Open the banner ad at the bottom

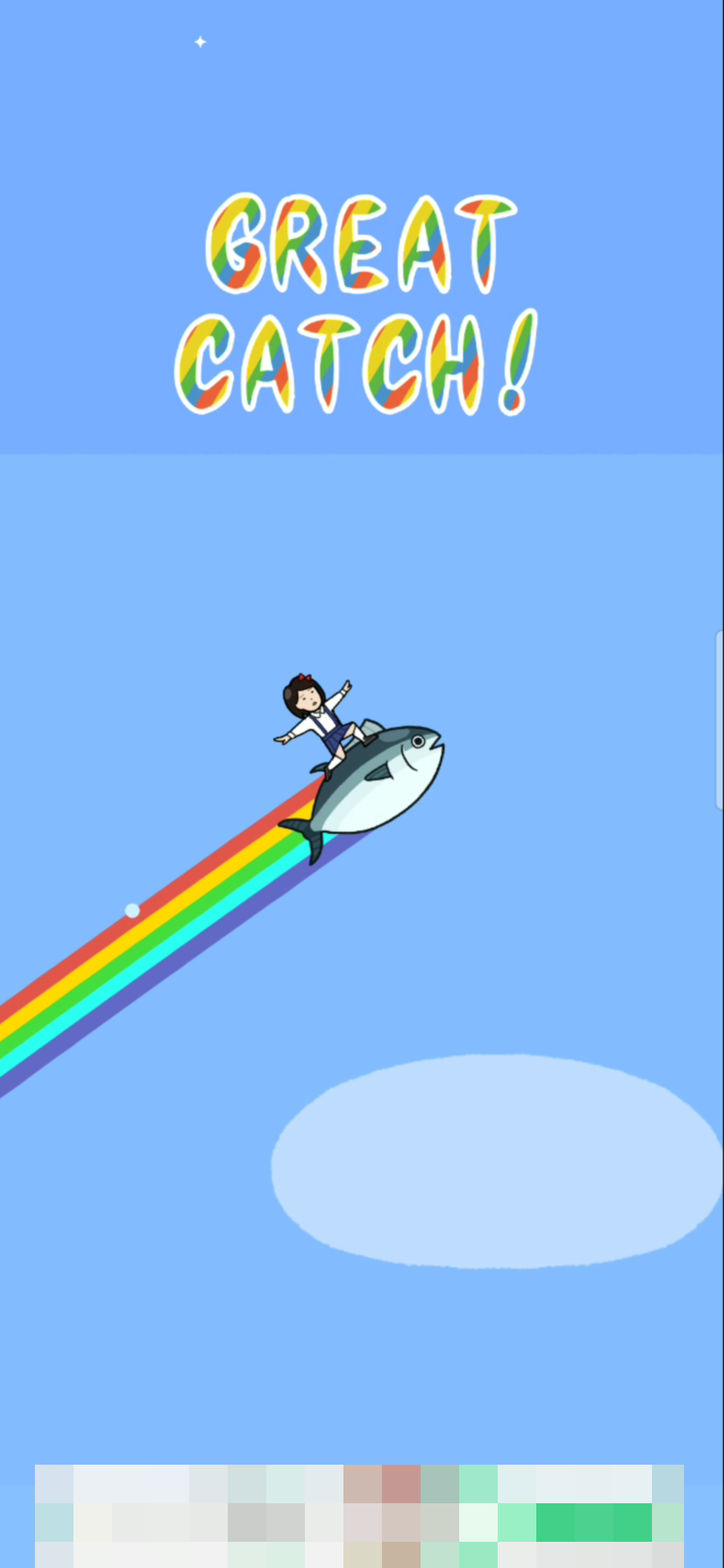pyautogui.click(x=359, y=1516)
